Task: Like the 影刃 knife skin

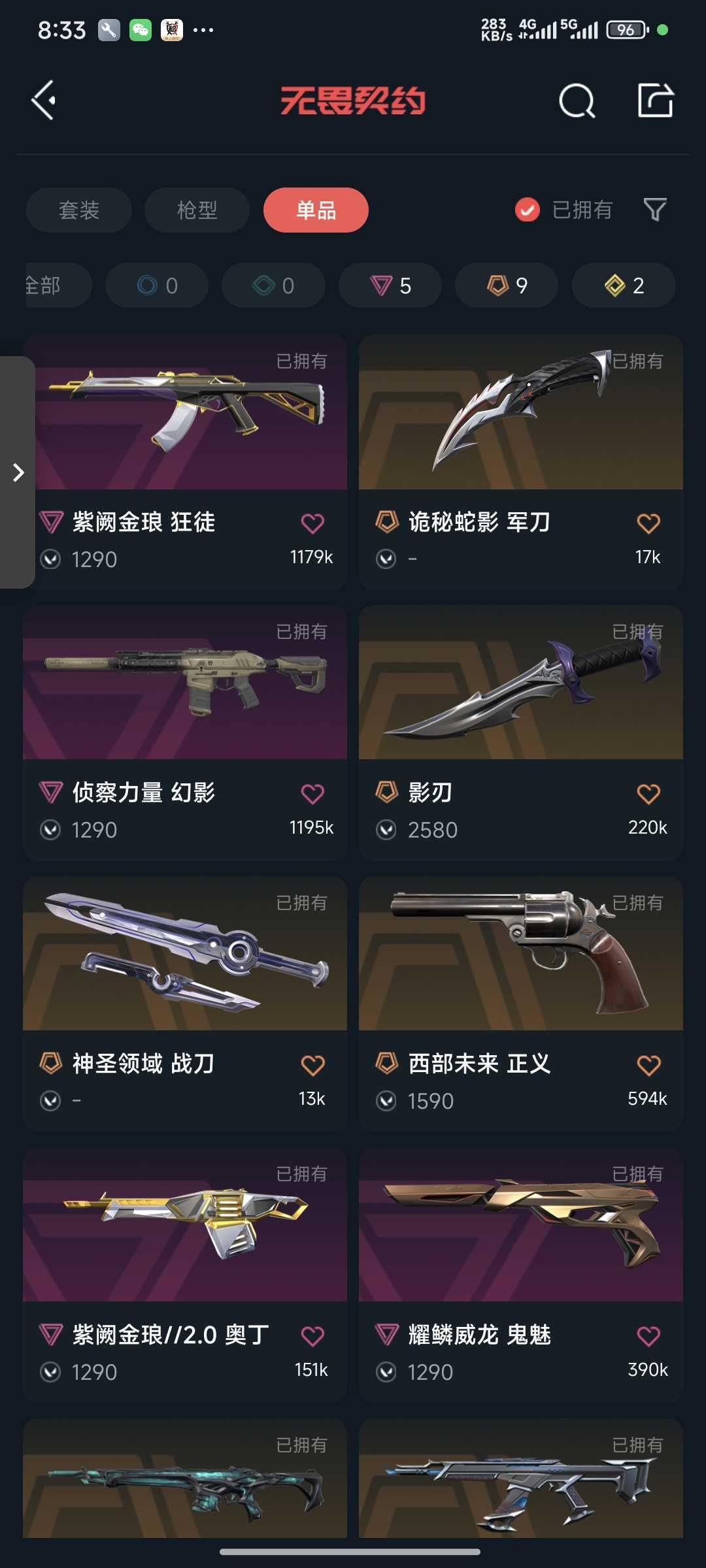Action: click(x=648, y=794)
